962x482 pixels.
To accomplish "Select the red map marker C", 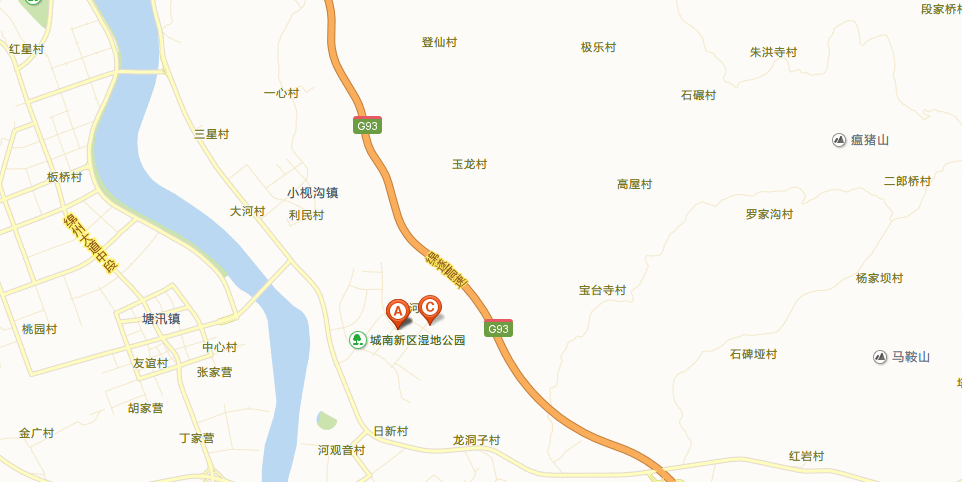I will [x=430, y=308].
